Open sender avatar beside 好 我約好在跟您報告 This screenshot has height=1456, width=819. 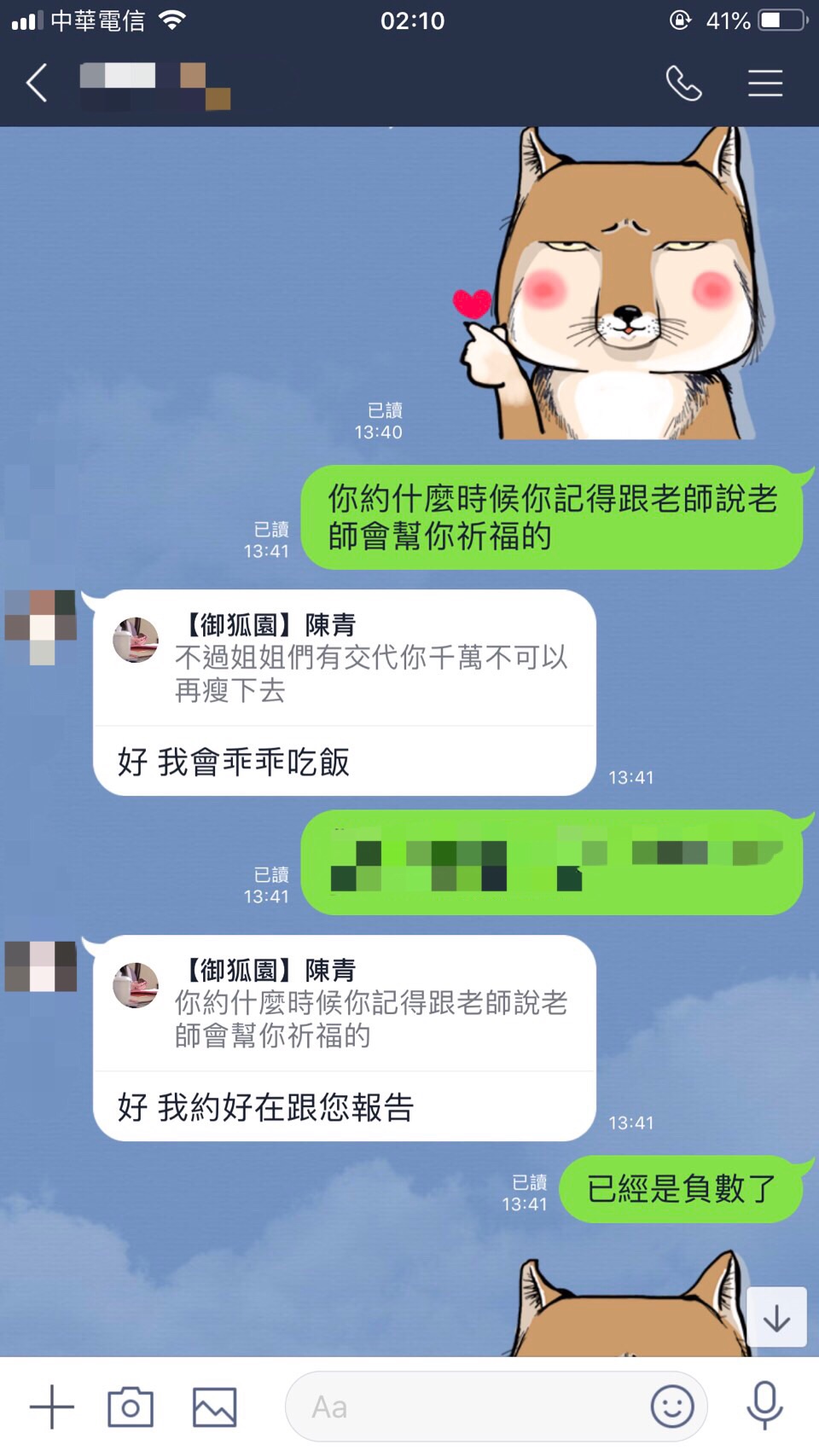pos(41,966)
